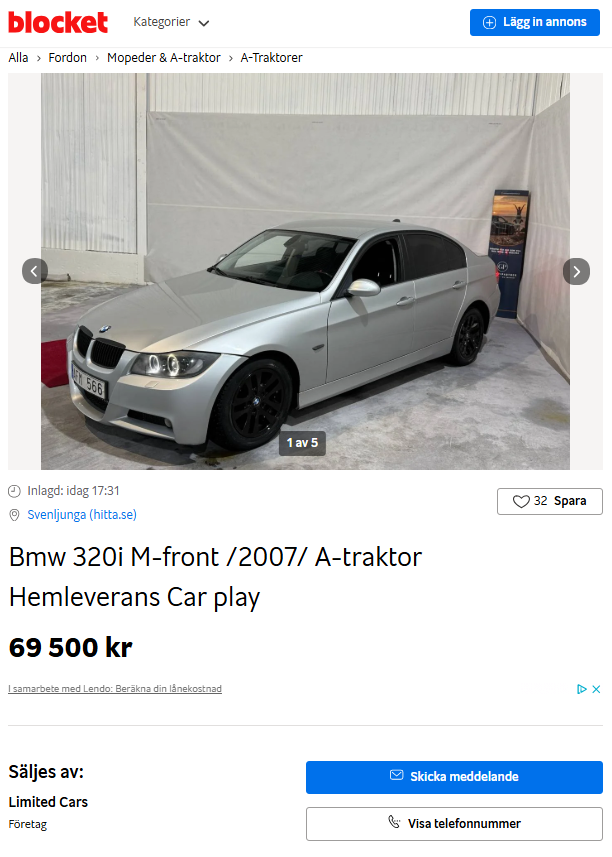Viewport: 612px width, 857px height.
Task: Expand the Kategorier dropdown
Action: pos(171,22)
